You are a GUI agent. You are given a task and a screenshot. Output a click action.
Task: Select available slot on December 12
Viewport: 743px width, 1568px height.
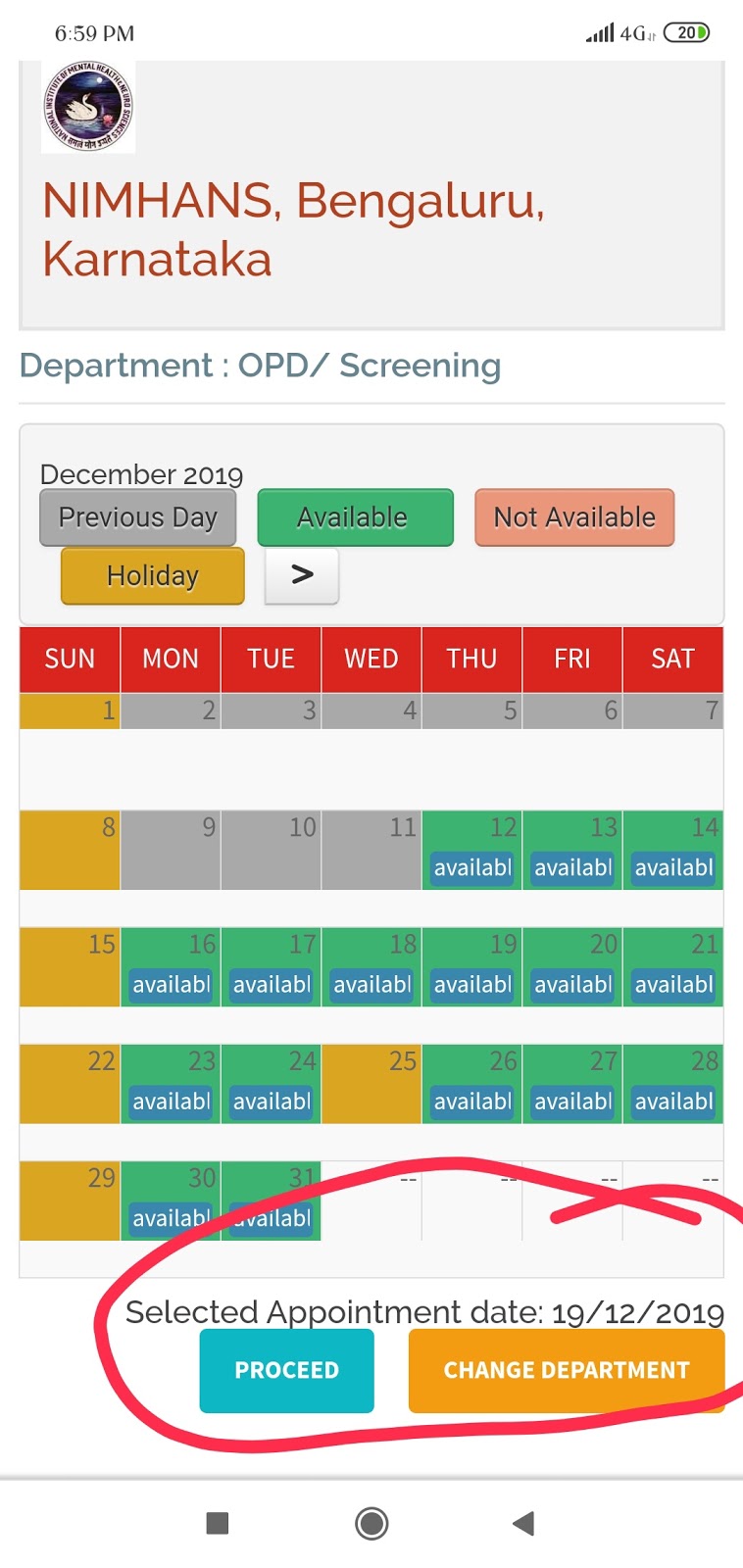pyautogui.click(x=472, y=868)
